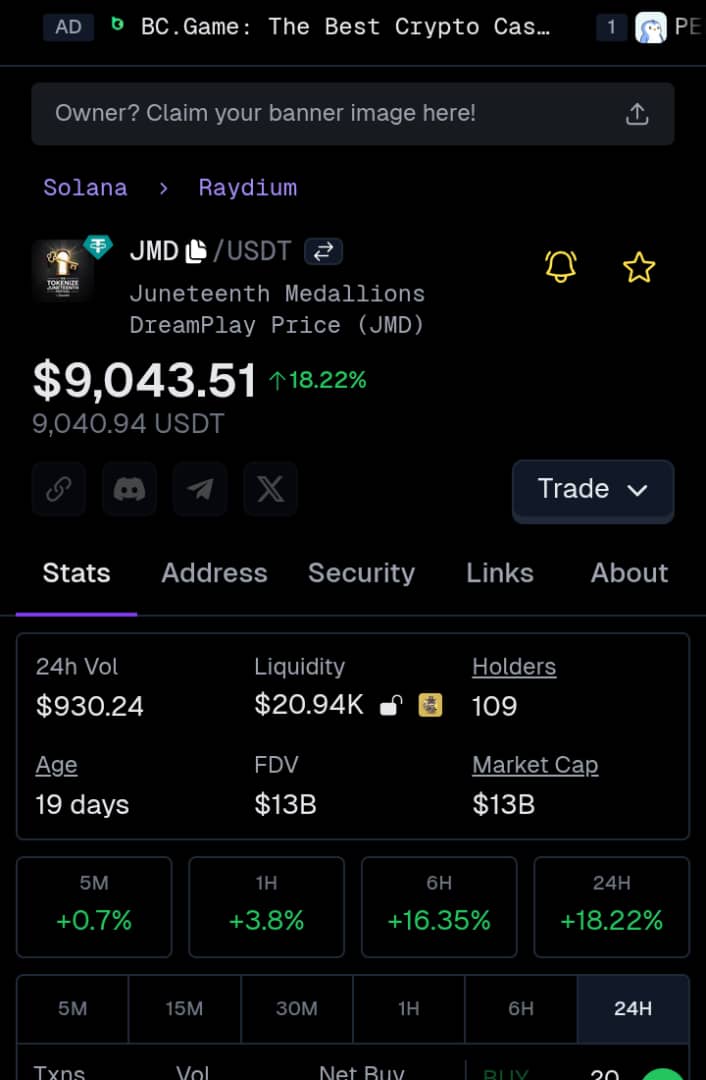The width and height of the screenshot is (706, 1080).
Task: Open the BC.Game ad link
Action: coord(345,27)
